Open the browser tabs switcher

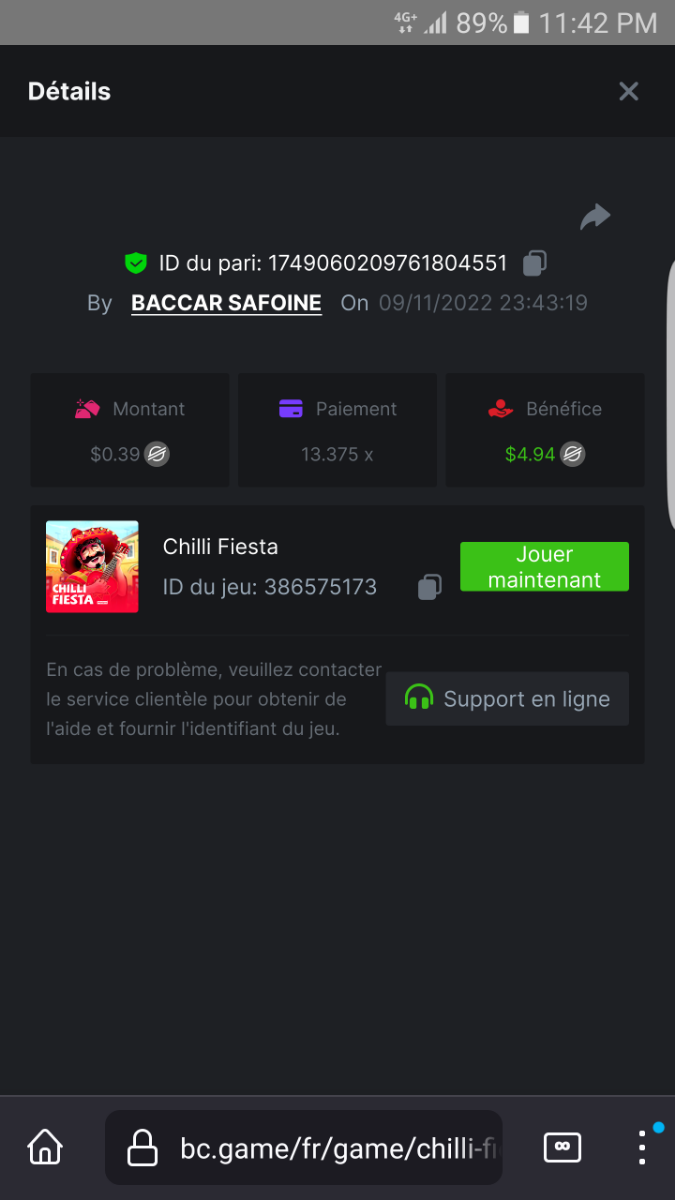click(x=562, y=1147)
